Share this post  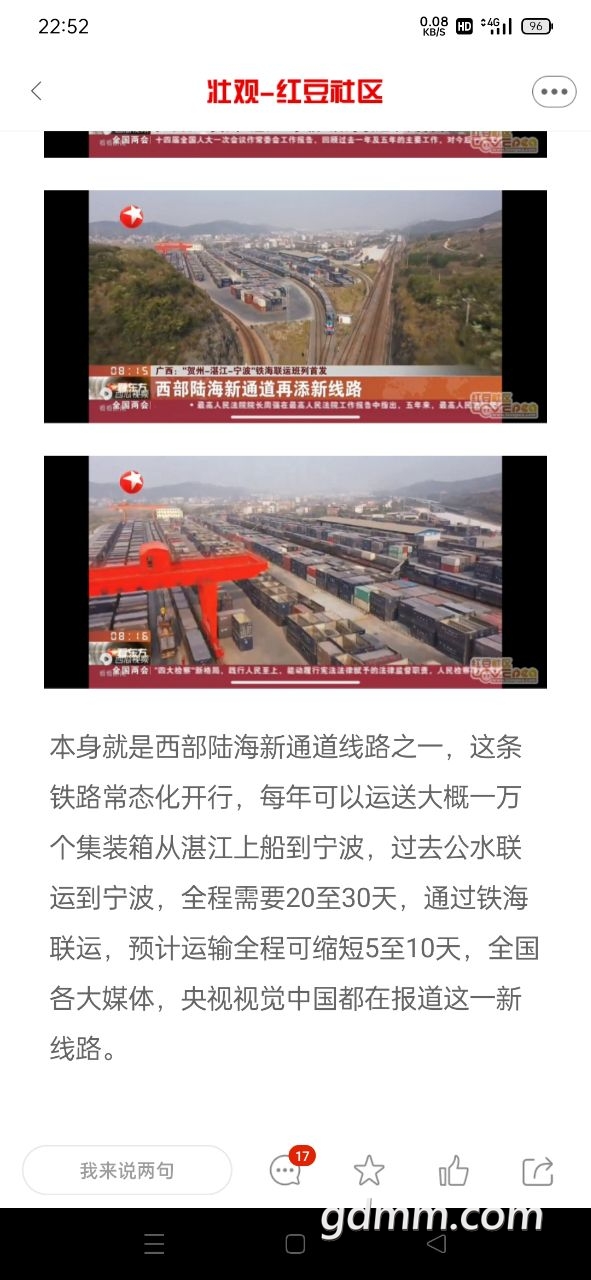[538, 1170]
